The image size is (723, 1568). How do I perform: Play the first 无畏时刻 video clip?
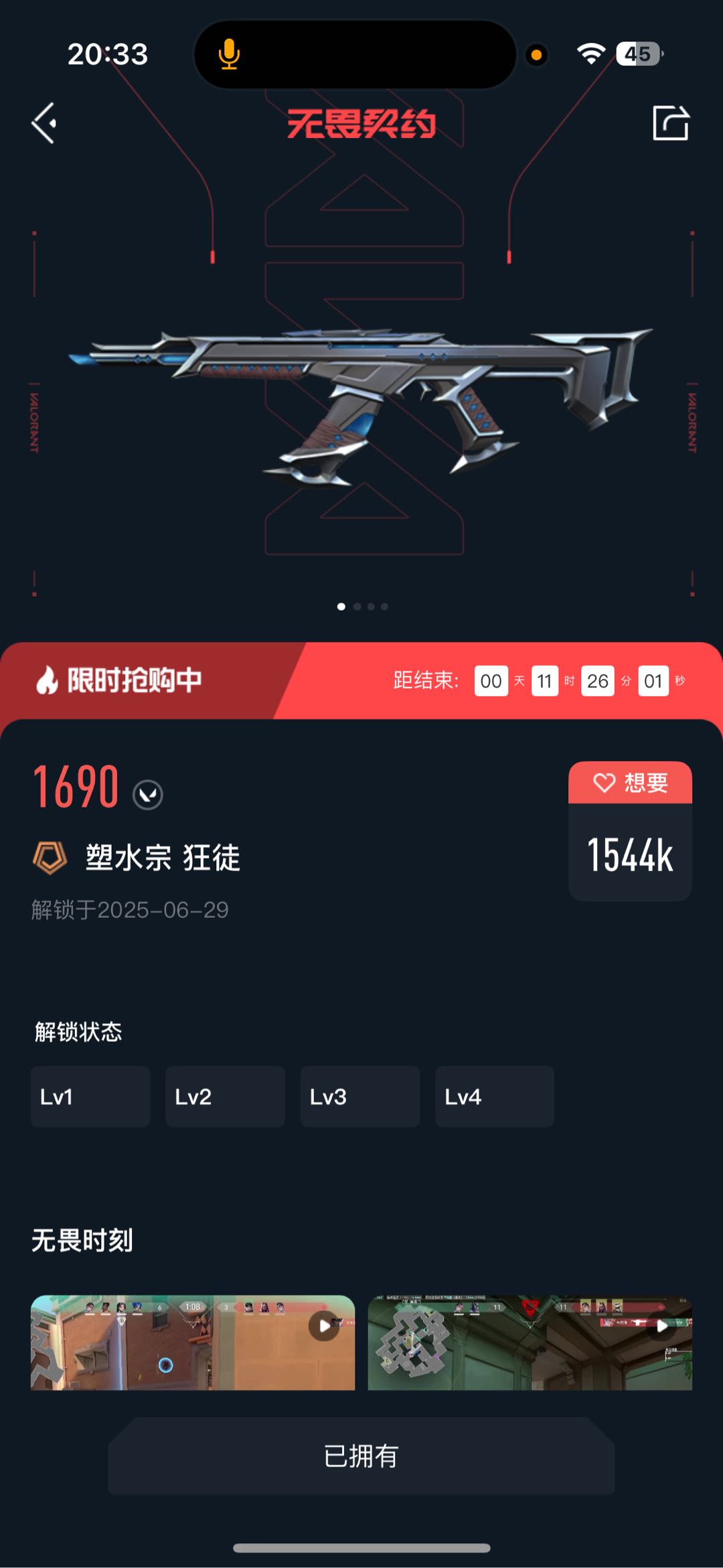[x=193, y=1342]
